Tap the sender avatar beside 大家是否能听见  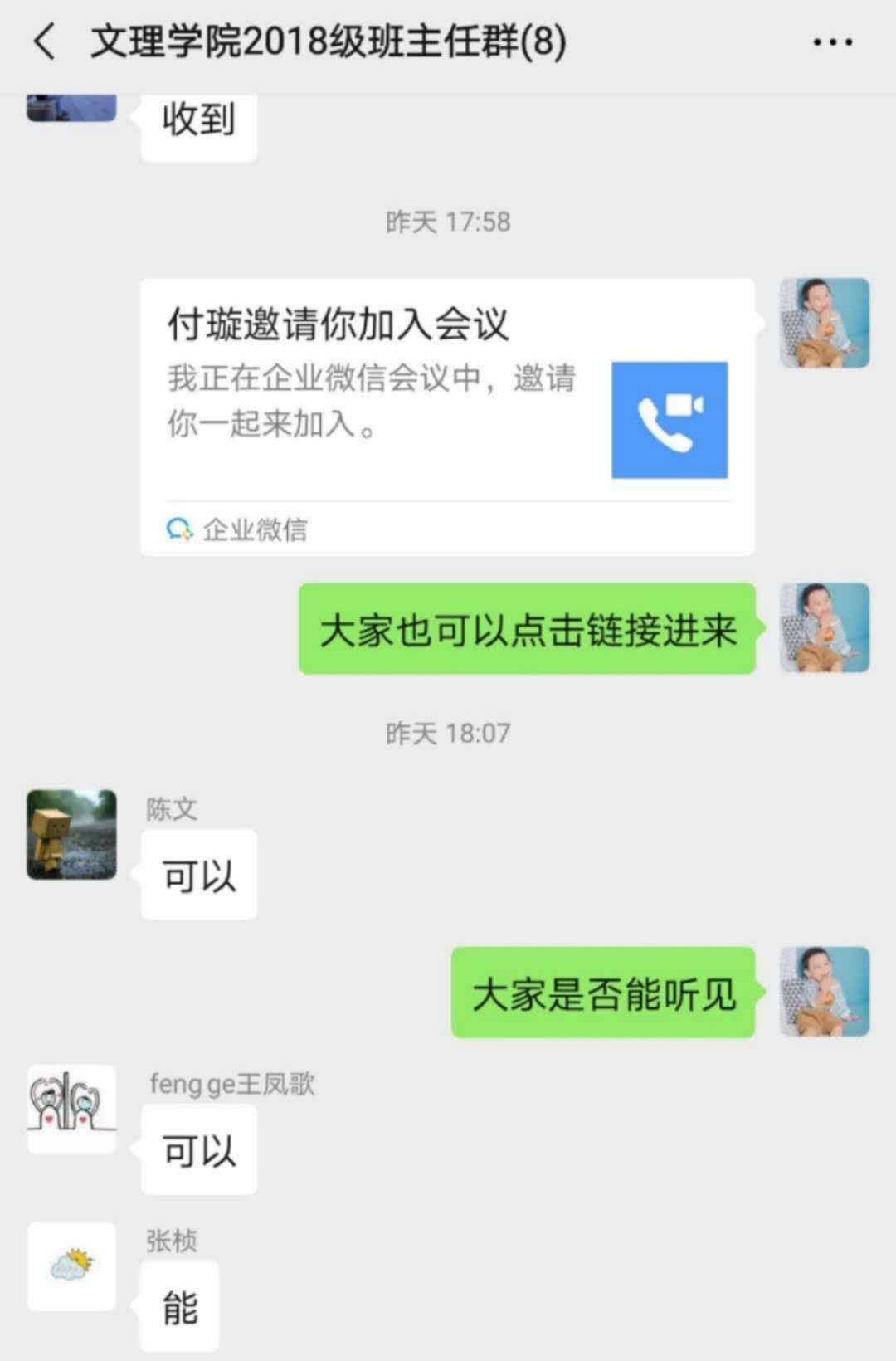coord(825,992)
